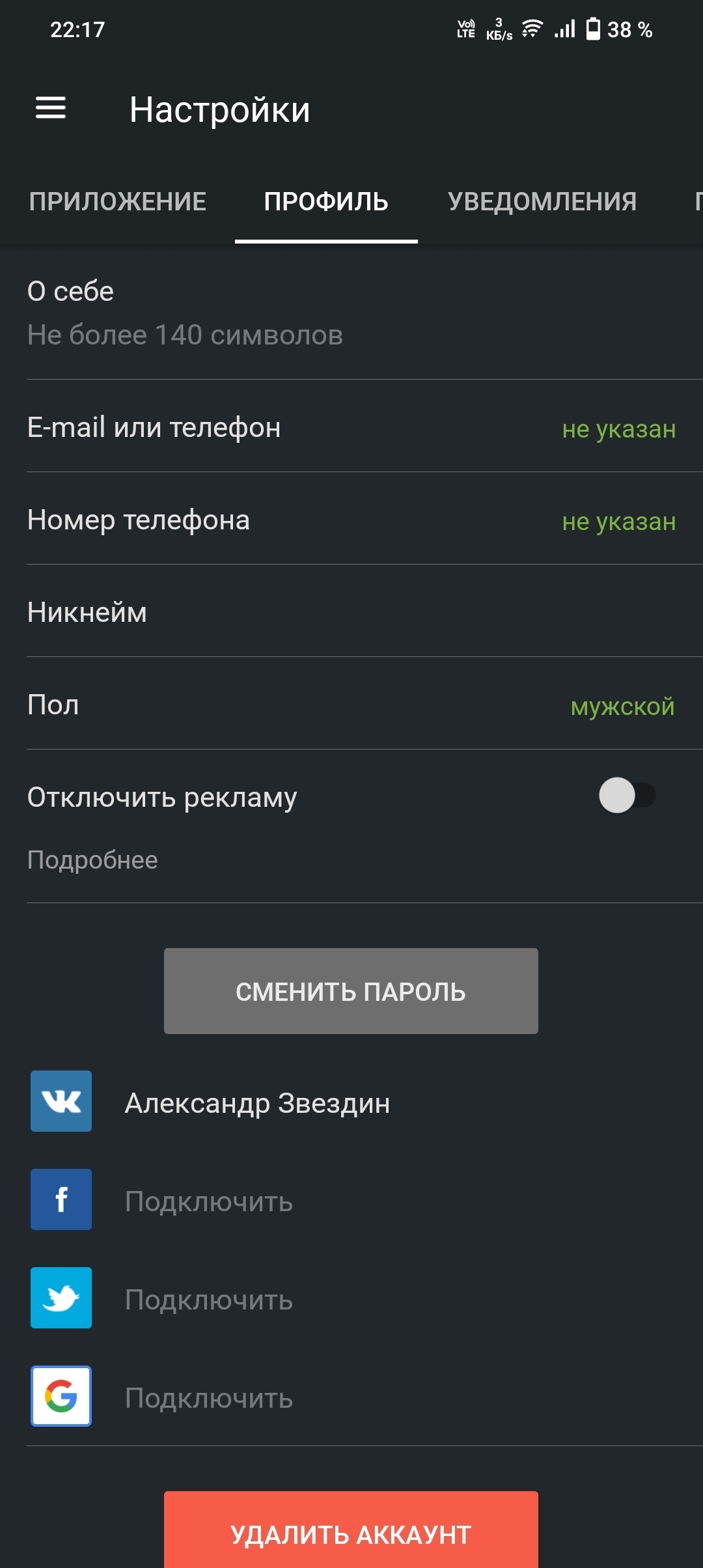This screenshot has height=1568, width=703.
Task: Tap the Сменить пароль button
Action: [351, 991]
